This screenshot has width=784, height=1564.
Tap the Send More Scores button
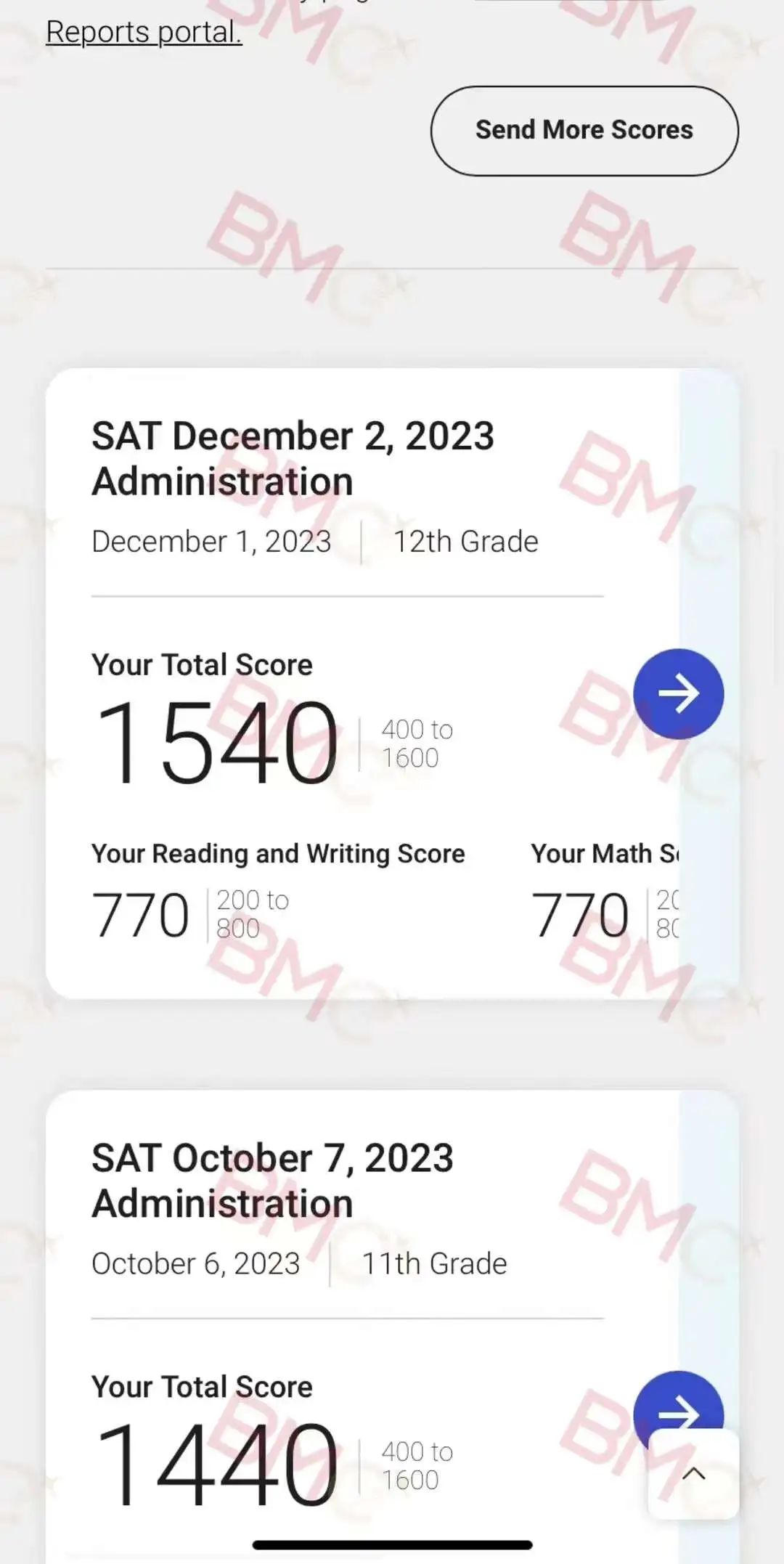click(x=584, y=131)
